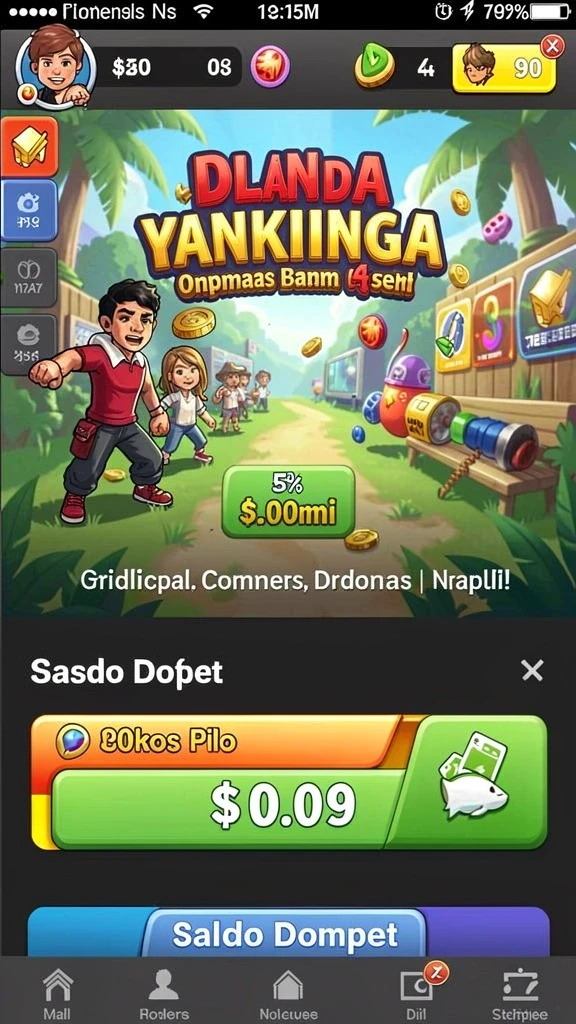Open the player avatar profile
Viewport: 576px width, 1024px height.
coord(55,69)
